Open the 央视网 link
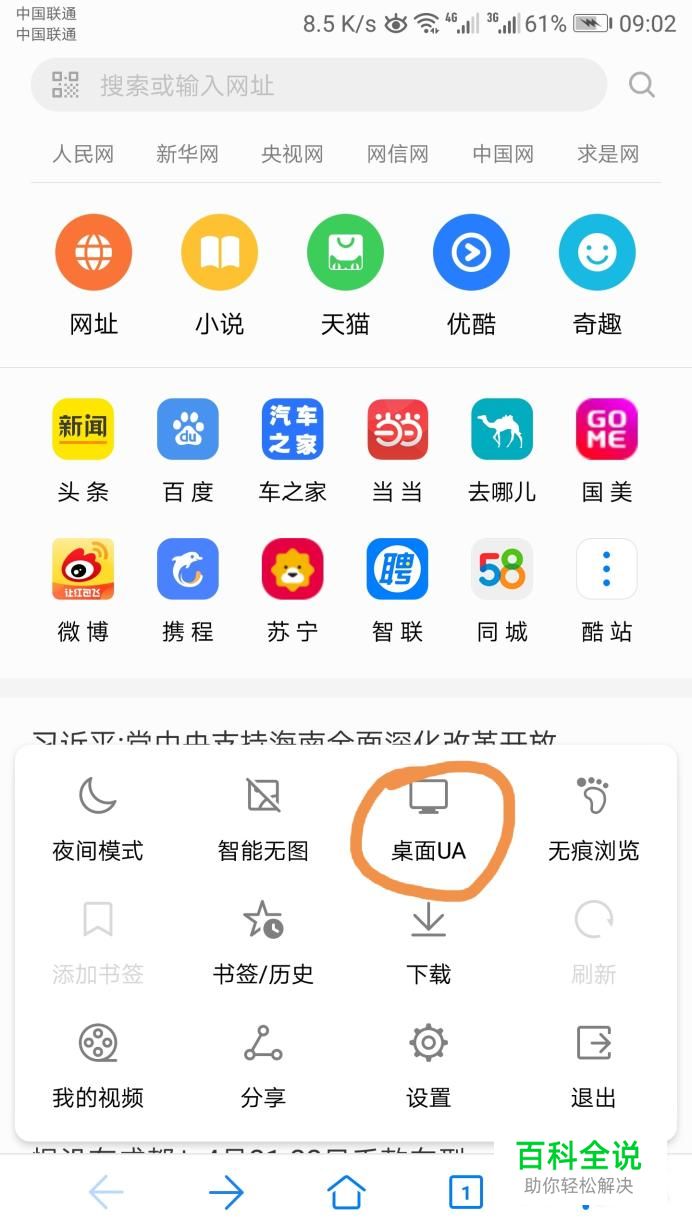Image resolution: width=692 pixels, height=1230 pixels. coord(292,154)
